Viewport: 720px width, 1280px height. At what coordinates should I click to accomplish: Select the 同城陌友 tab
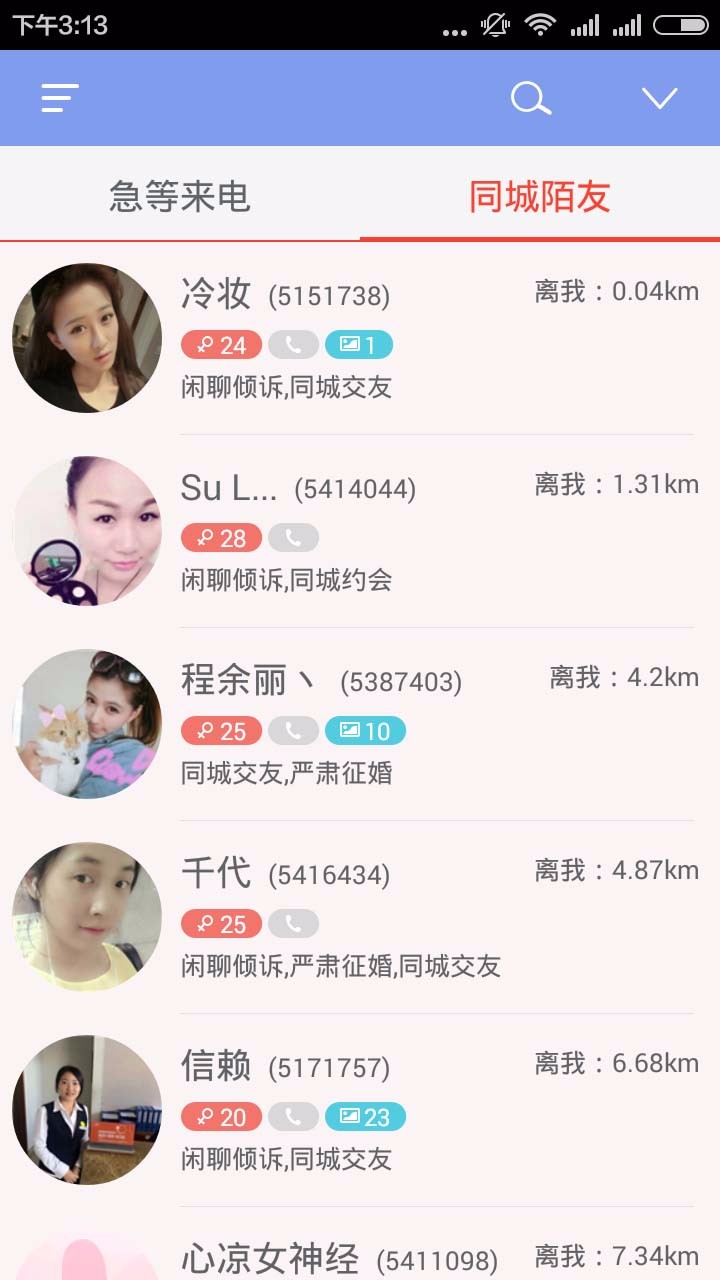pos(540,195)
